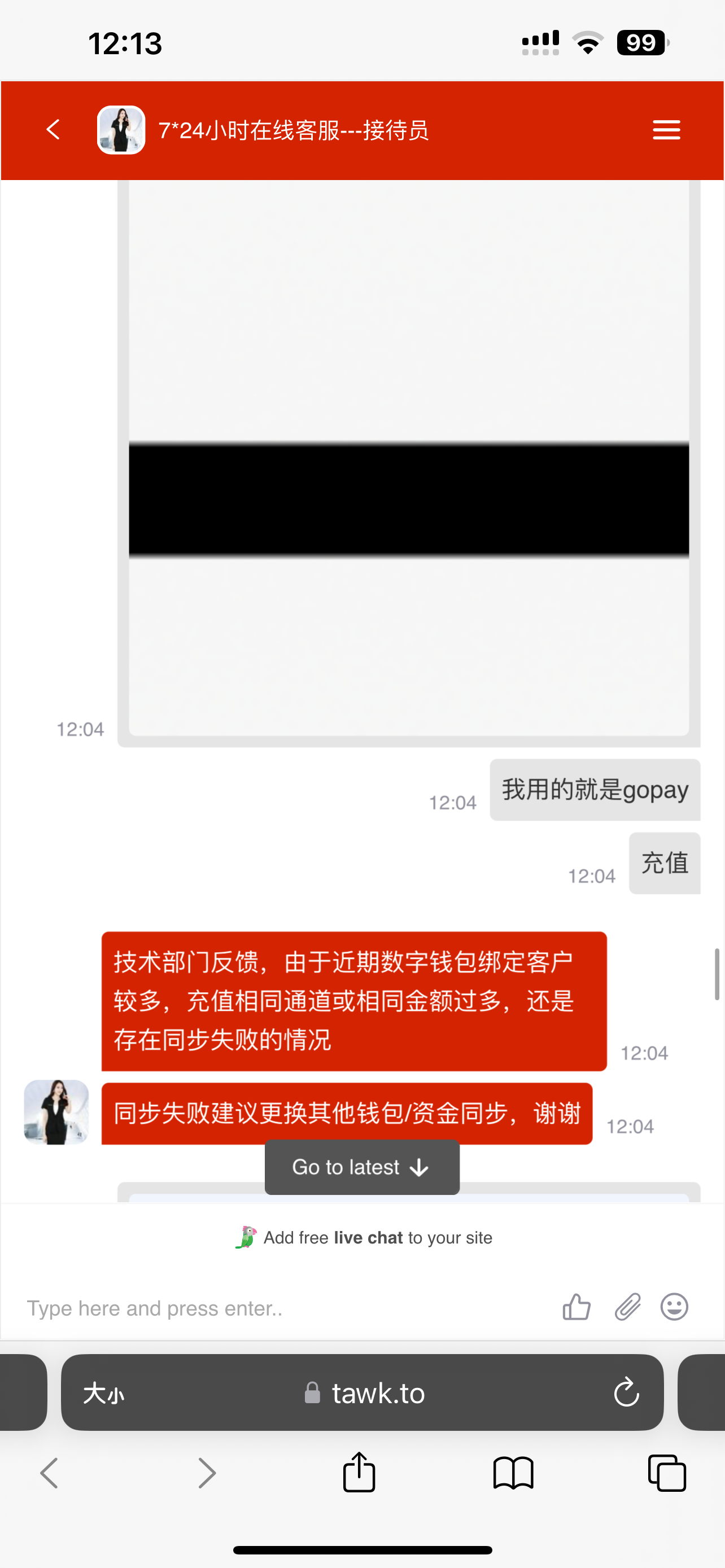This screenshot has height=1568, width=725.
Task: Open Safari bookmarks
Action: (x=513, y=1473)
